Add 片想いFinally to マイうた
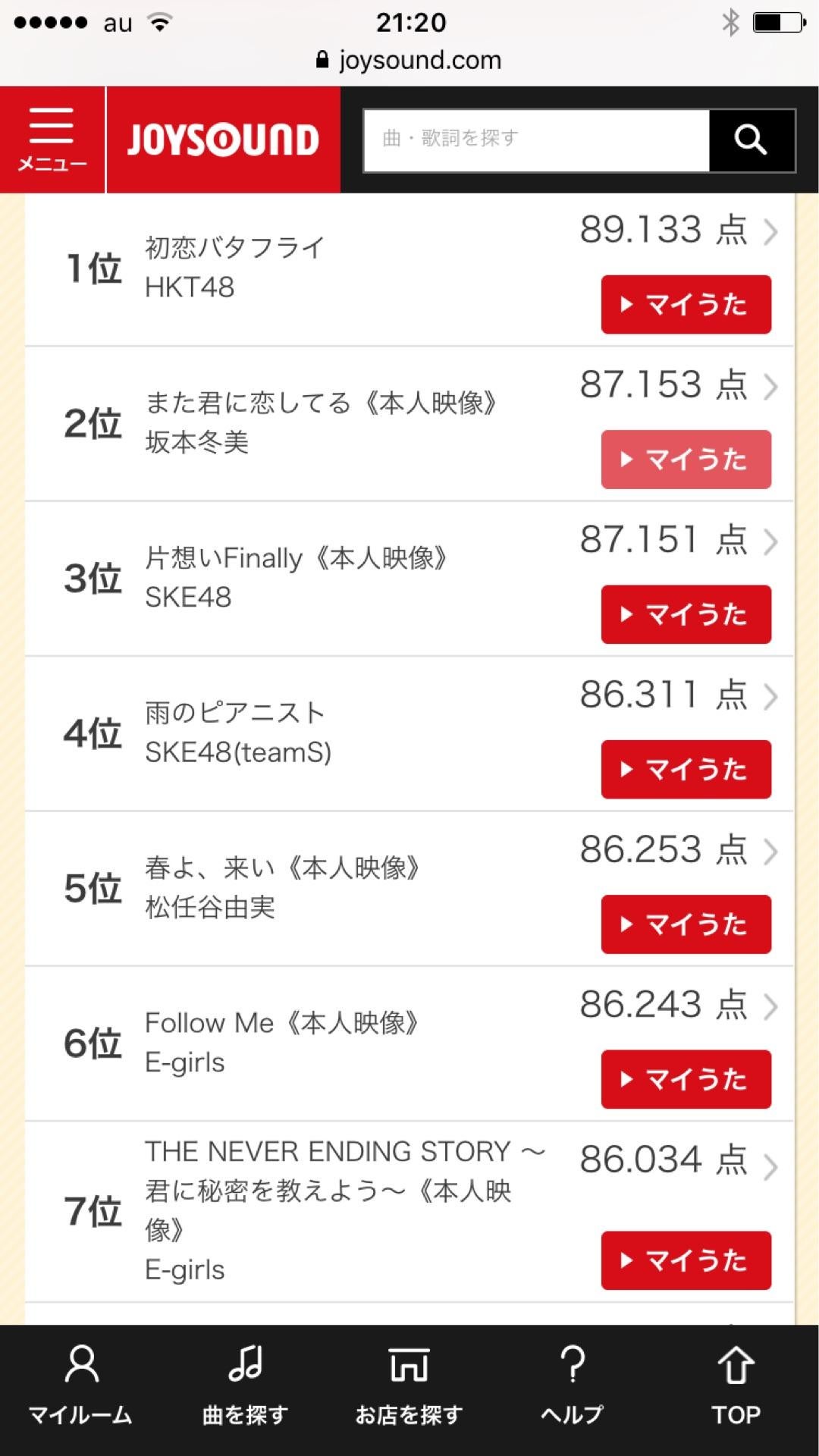This screenshot has width=819, height=1456. [x=686, y=614]
